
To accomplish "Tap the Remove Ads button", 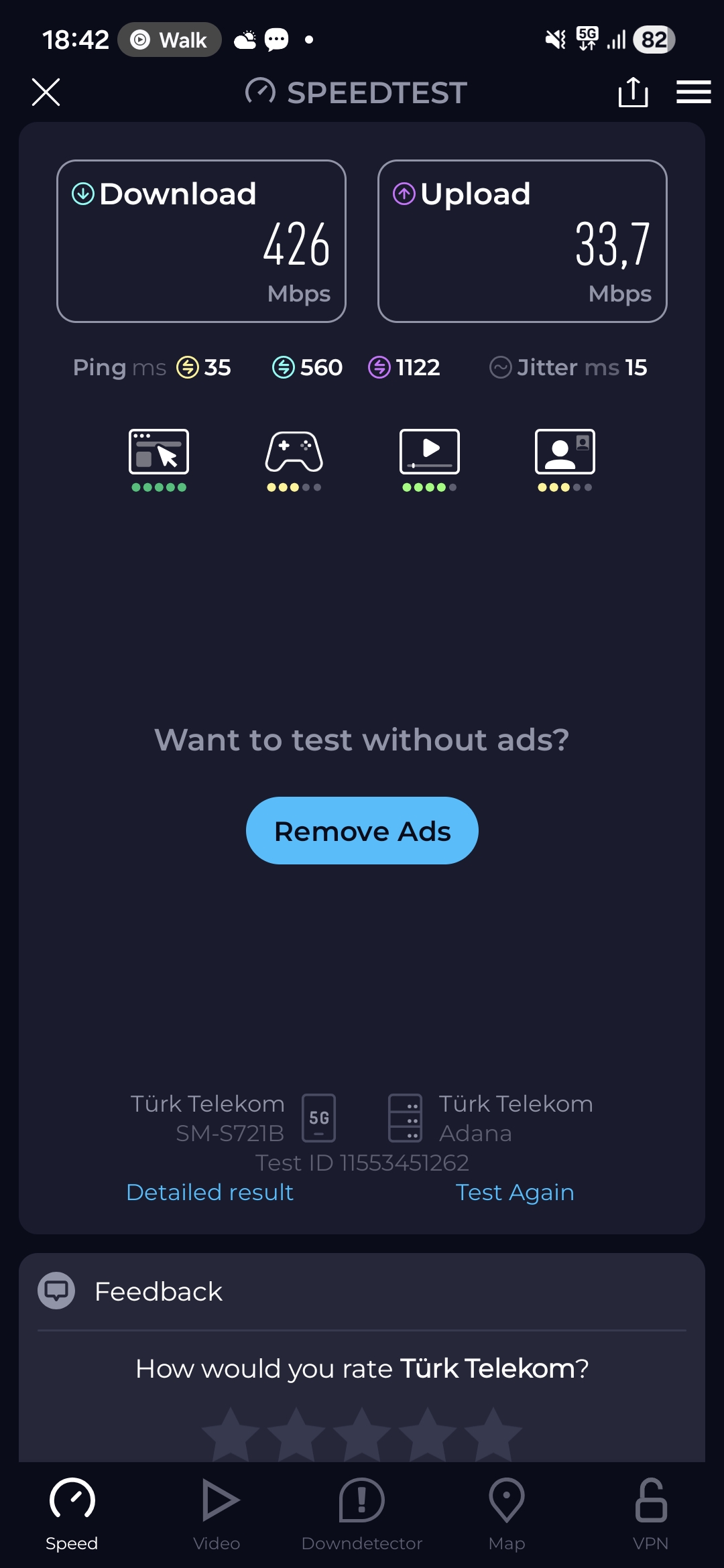I will pyautogui.click(x=362, y=831).
